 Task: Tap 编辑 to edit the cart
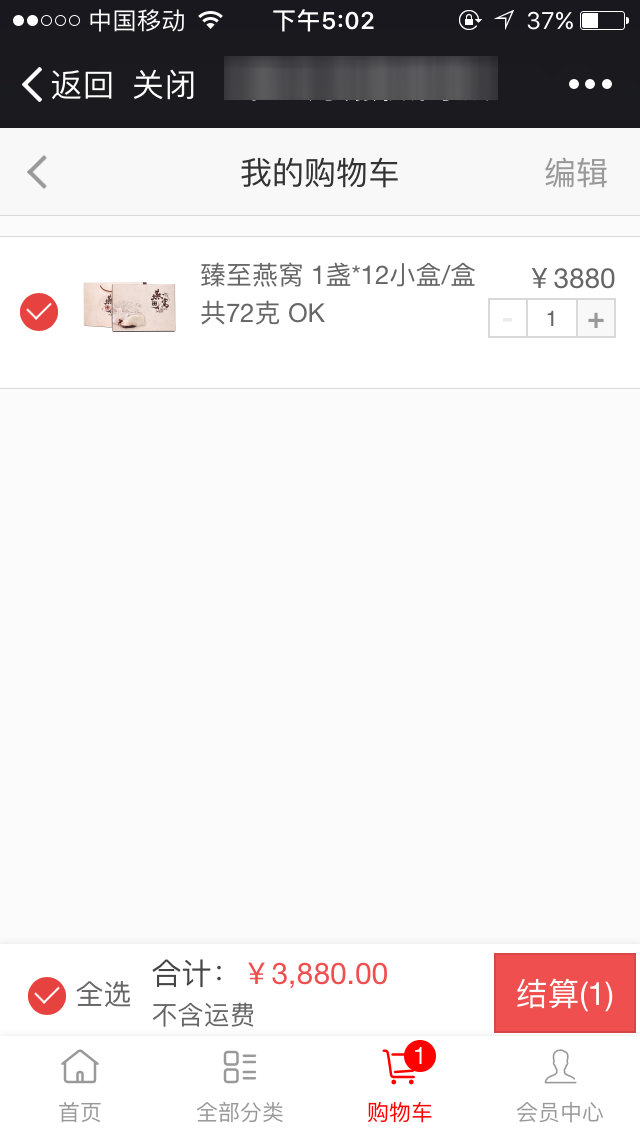[576, 172]
